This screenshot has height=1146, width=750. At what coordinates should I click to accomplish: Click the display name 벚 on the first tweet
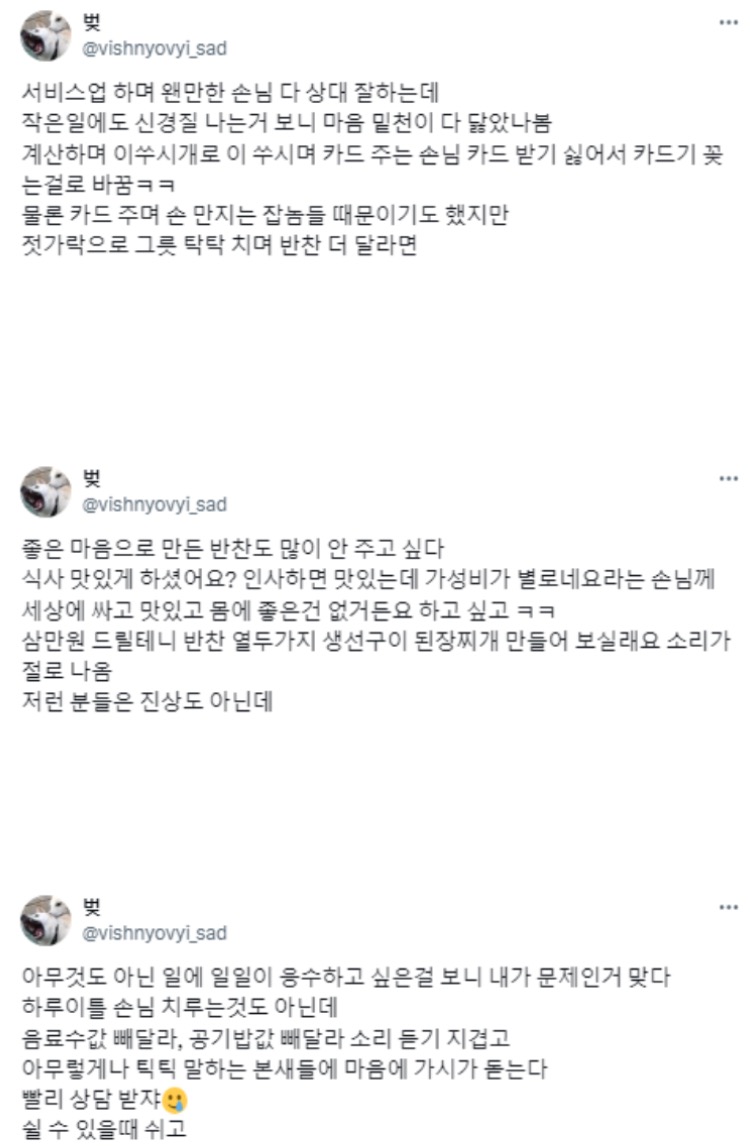(92, 20)
